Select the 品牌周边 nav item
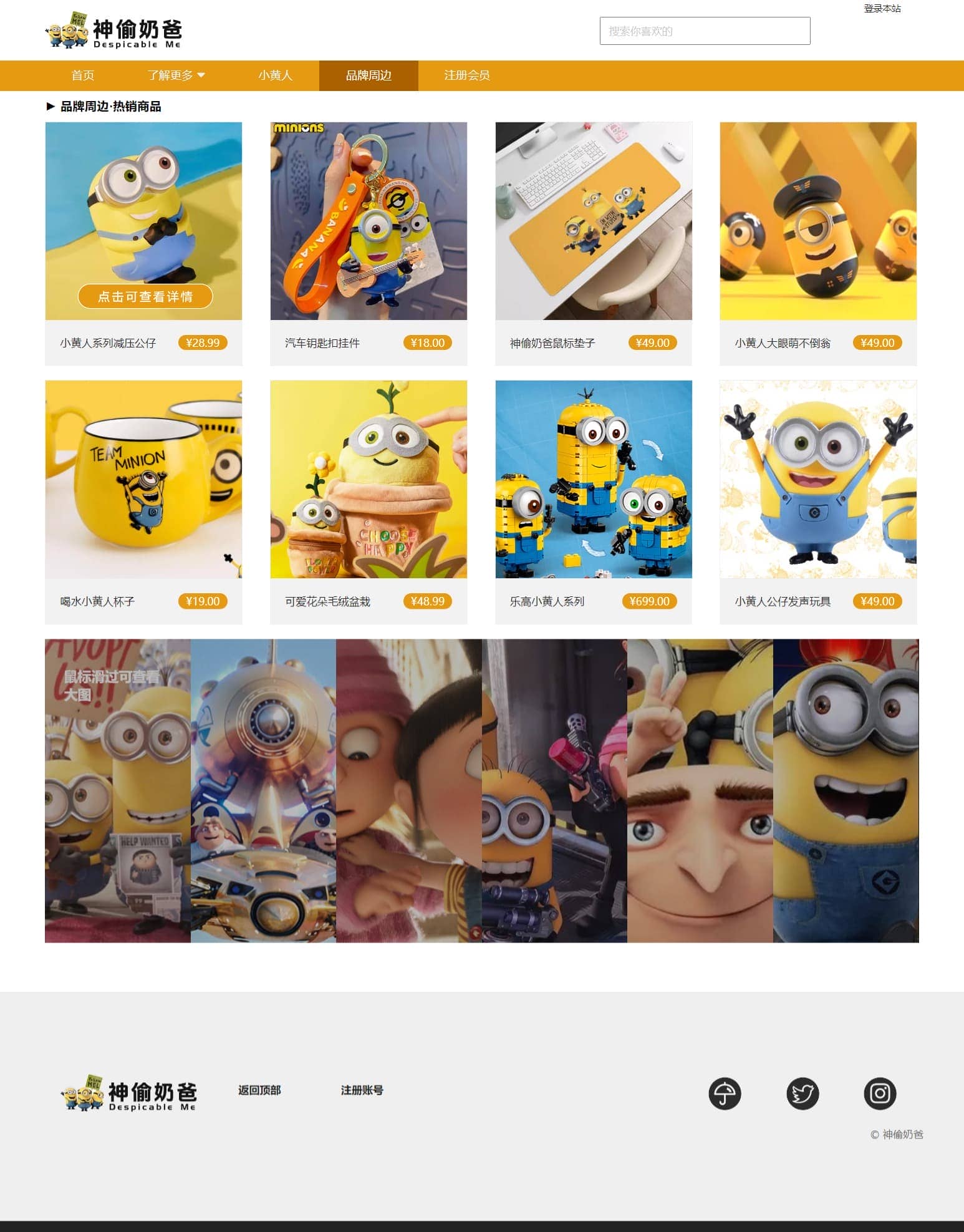Image resolution: width=964 pixels, height=1232 pixels. [x=369, y=75]
